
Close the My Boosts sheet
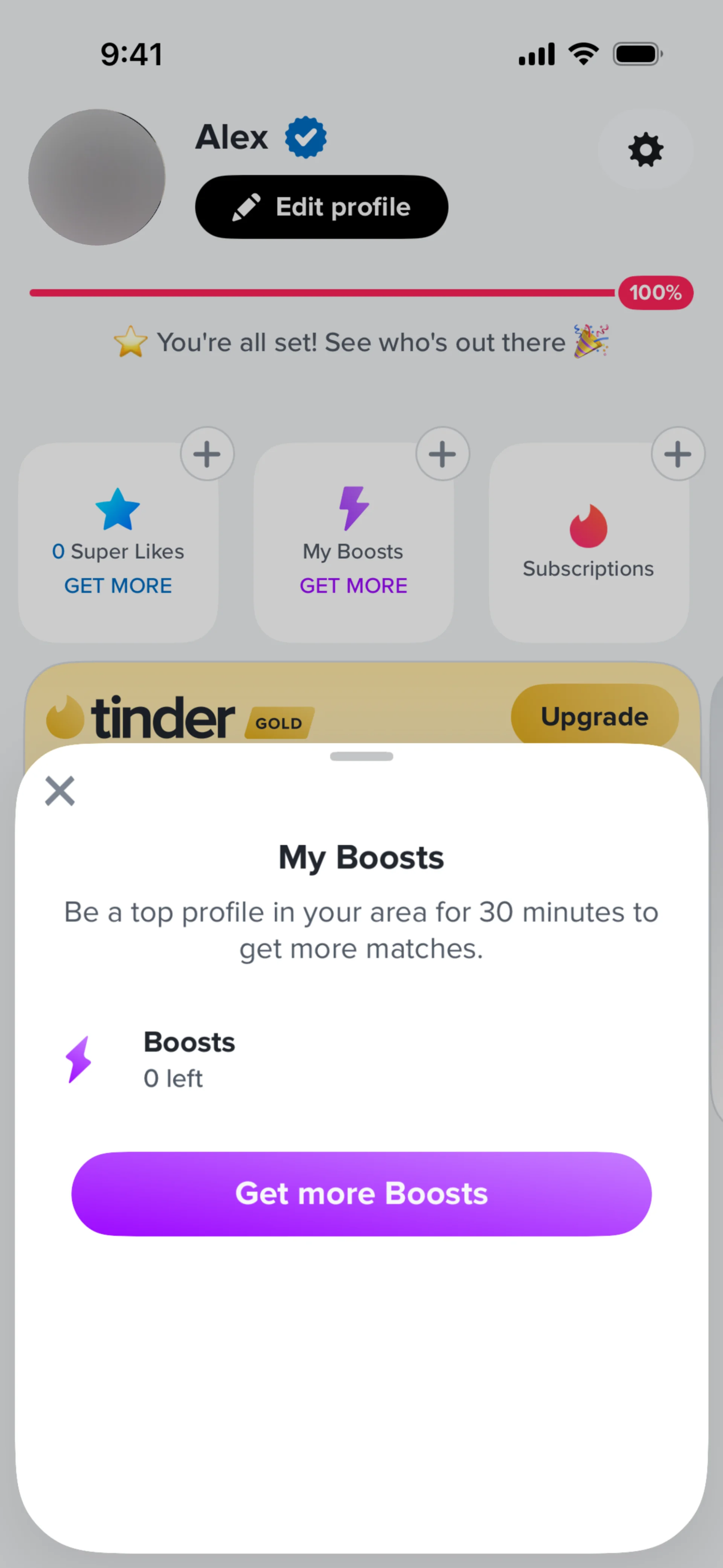click(59, 791)
